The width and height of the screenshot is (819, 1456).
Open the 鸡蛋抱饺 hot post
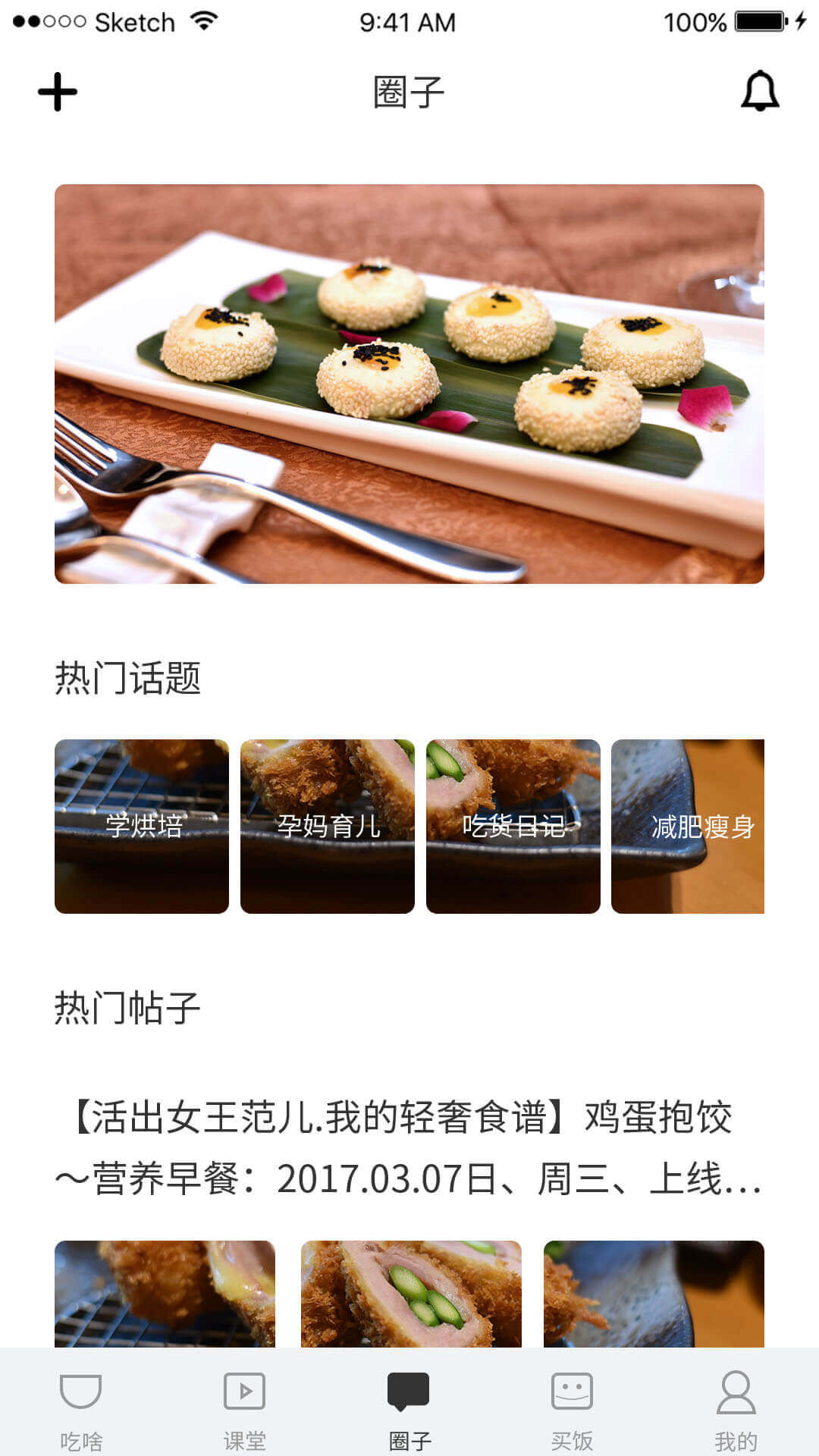[409, 1147]
